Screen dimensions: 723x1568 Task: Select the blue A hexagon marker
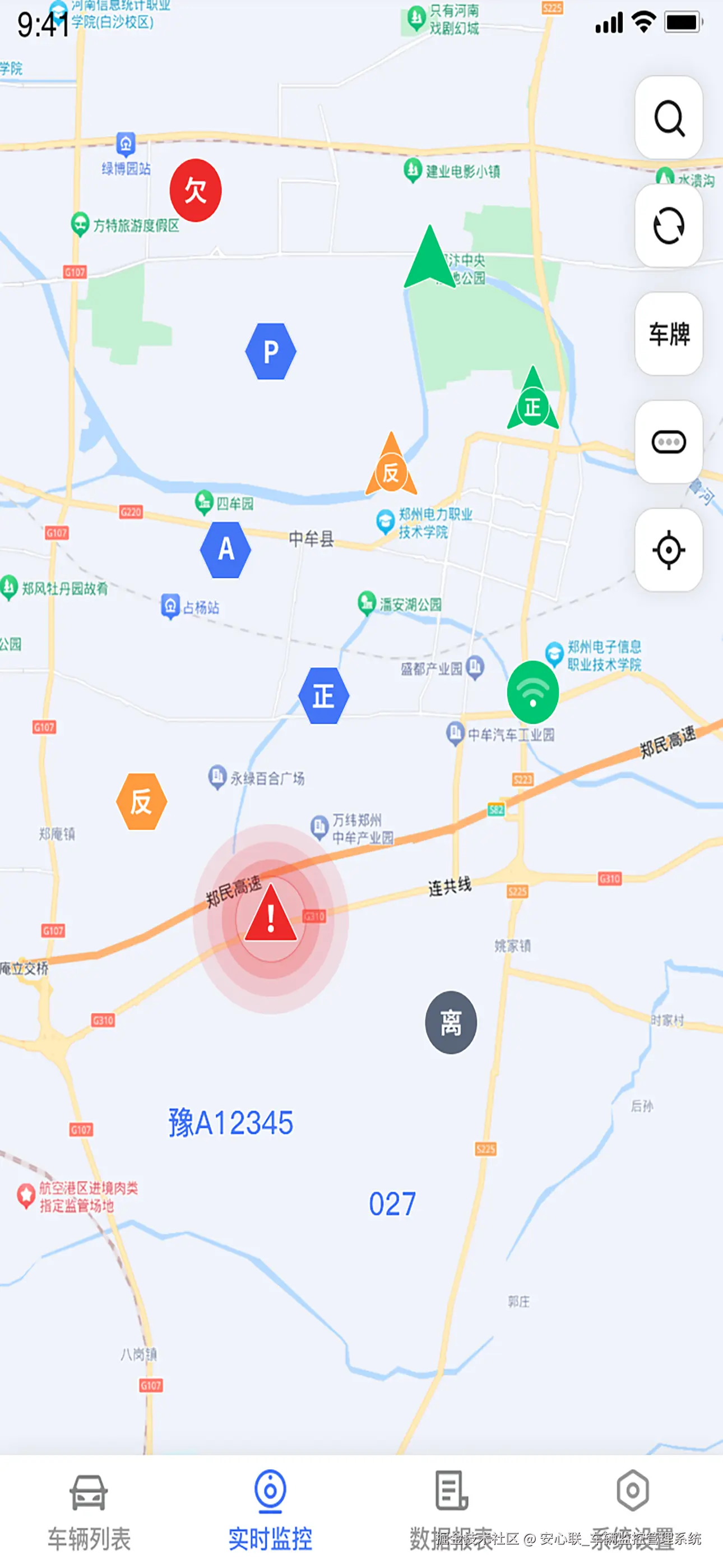click(226, 548)
